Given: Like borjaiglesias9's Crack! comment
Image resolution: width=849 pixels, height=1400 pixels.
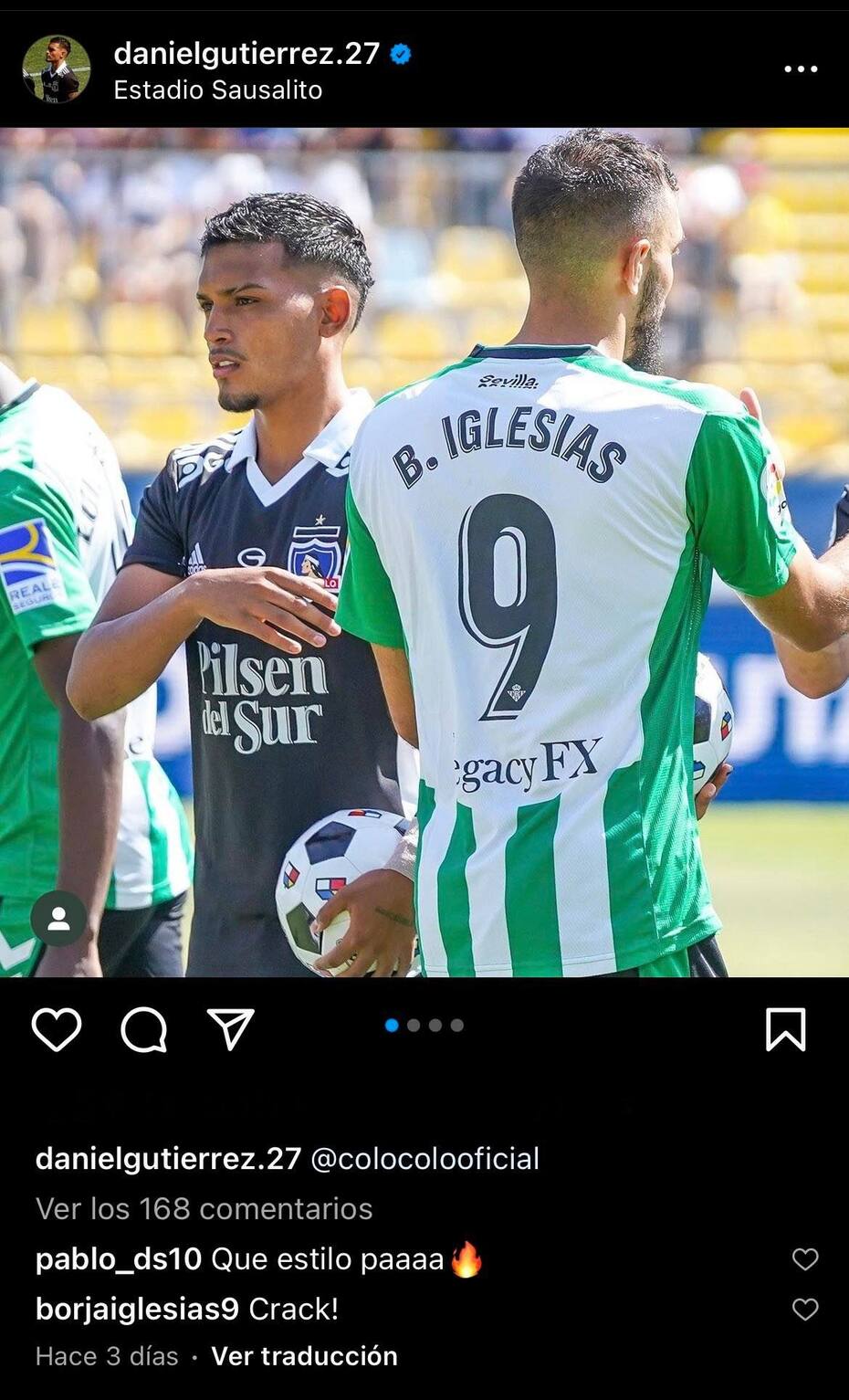Looking at the screenshot, I should (x=804, y=1310).
